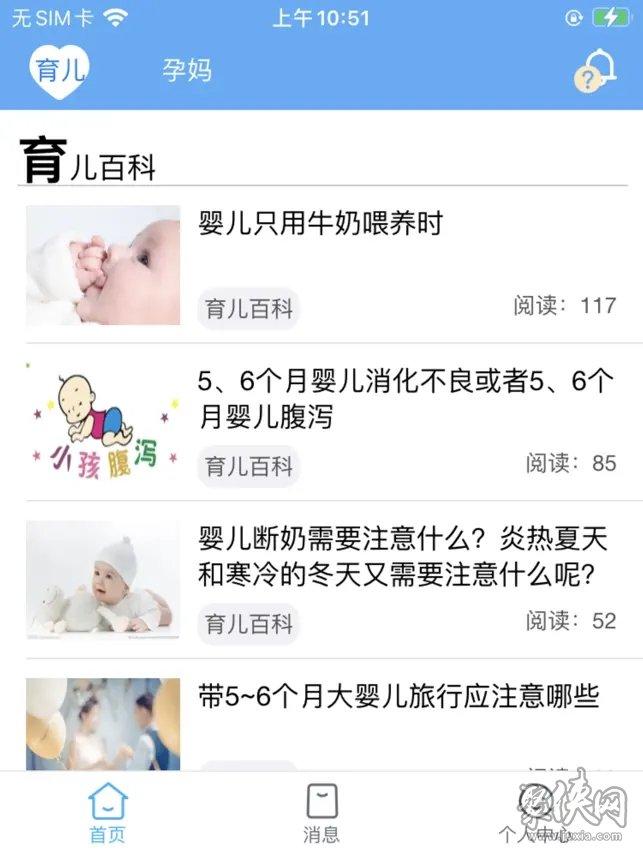Open article 婴儿只用牛奶喂养时
643x858 pixels.
point(320,223)
